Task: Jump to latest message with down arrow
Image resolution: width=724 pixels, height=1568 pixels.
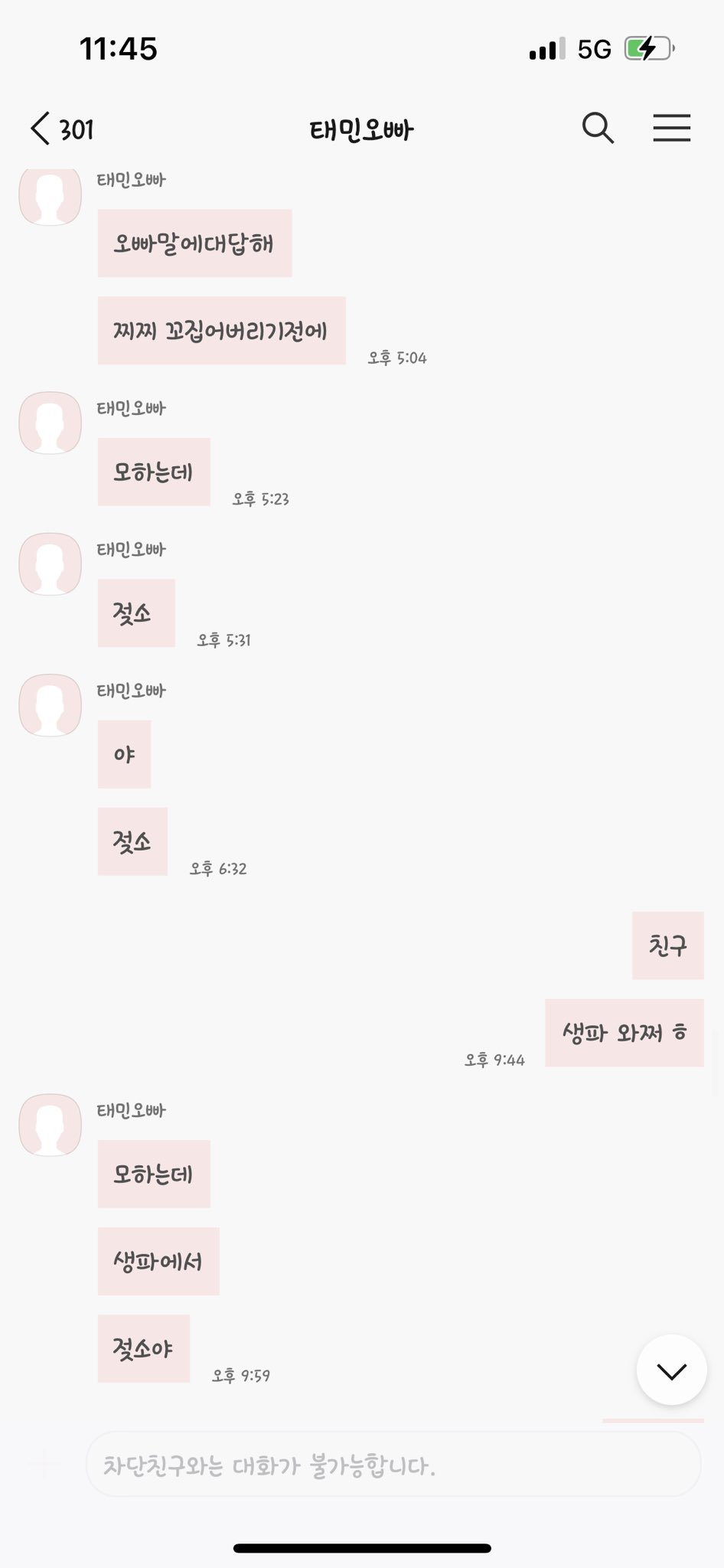Action: pos(671,1370)
